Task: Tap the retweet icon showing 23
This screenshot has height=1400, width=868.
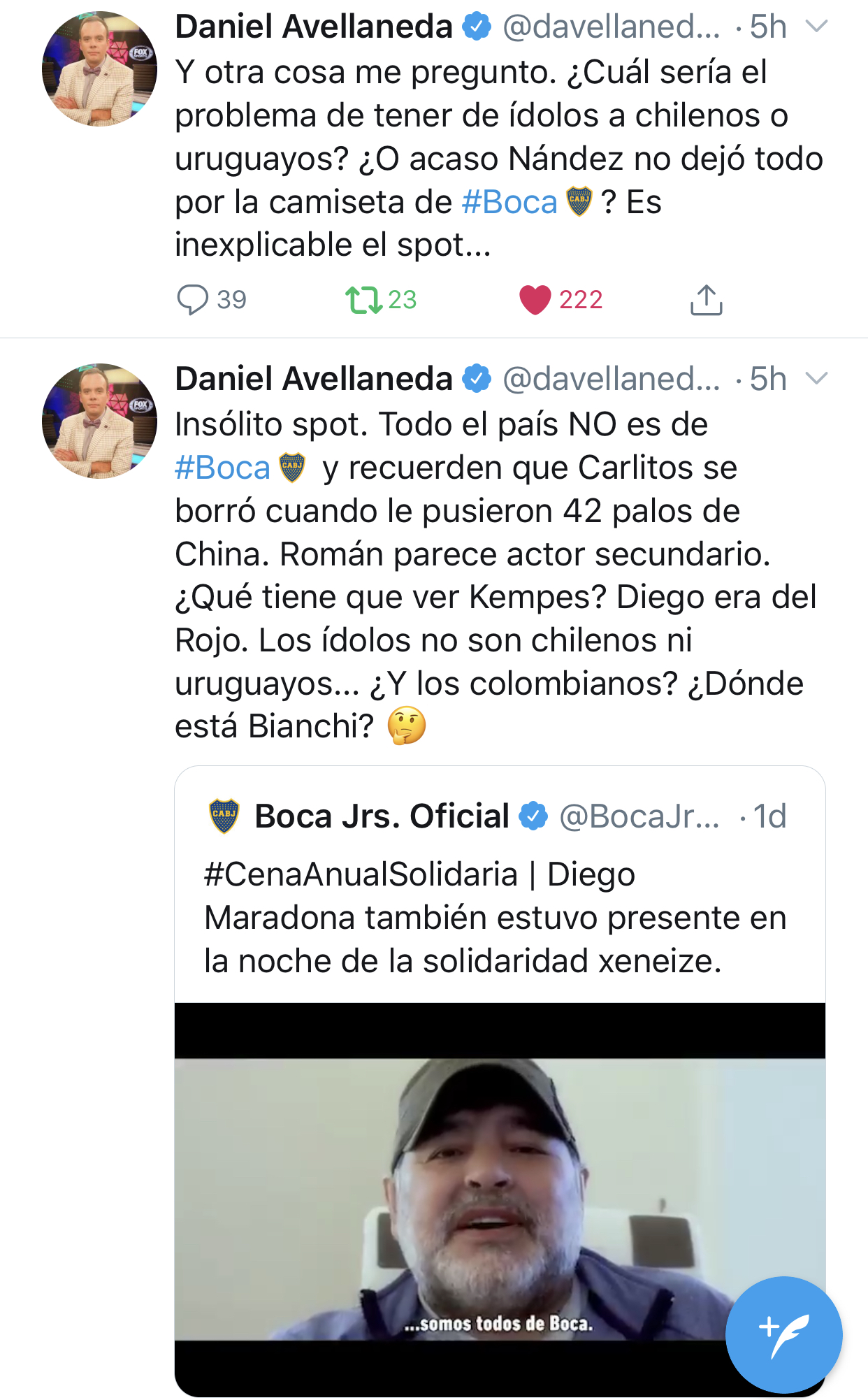Action: [363, 300]
